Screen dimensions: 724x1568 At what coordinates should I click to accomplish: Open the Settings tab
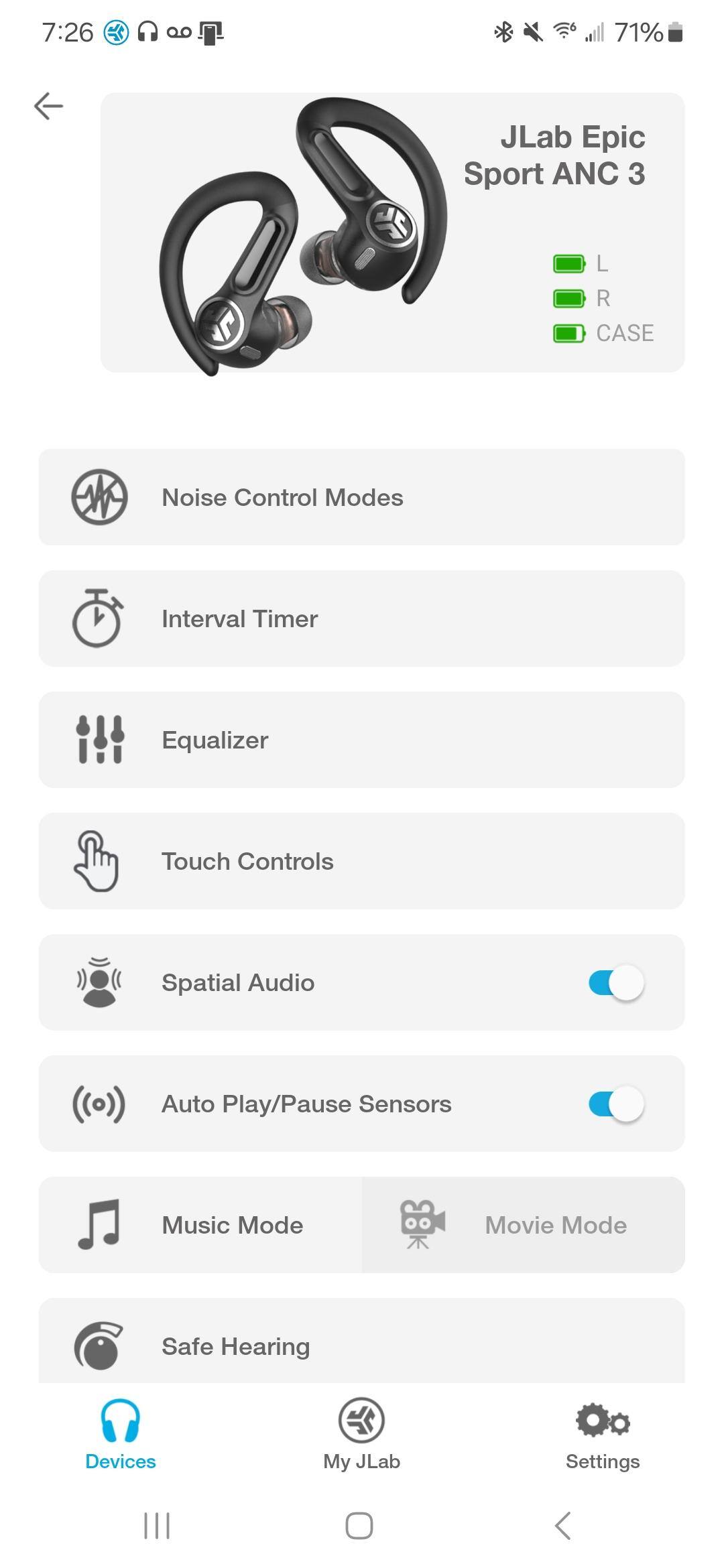[x=602, y=1434]
